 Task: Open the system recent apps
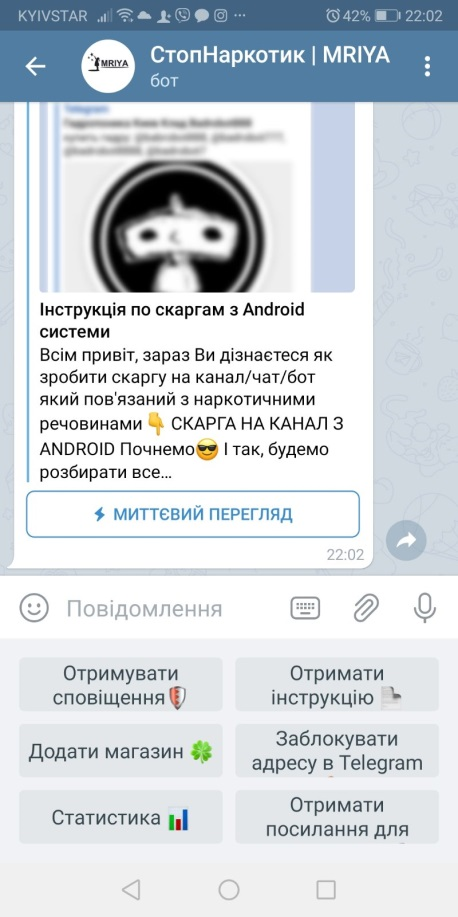pos(326,890)
